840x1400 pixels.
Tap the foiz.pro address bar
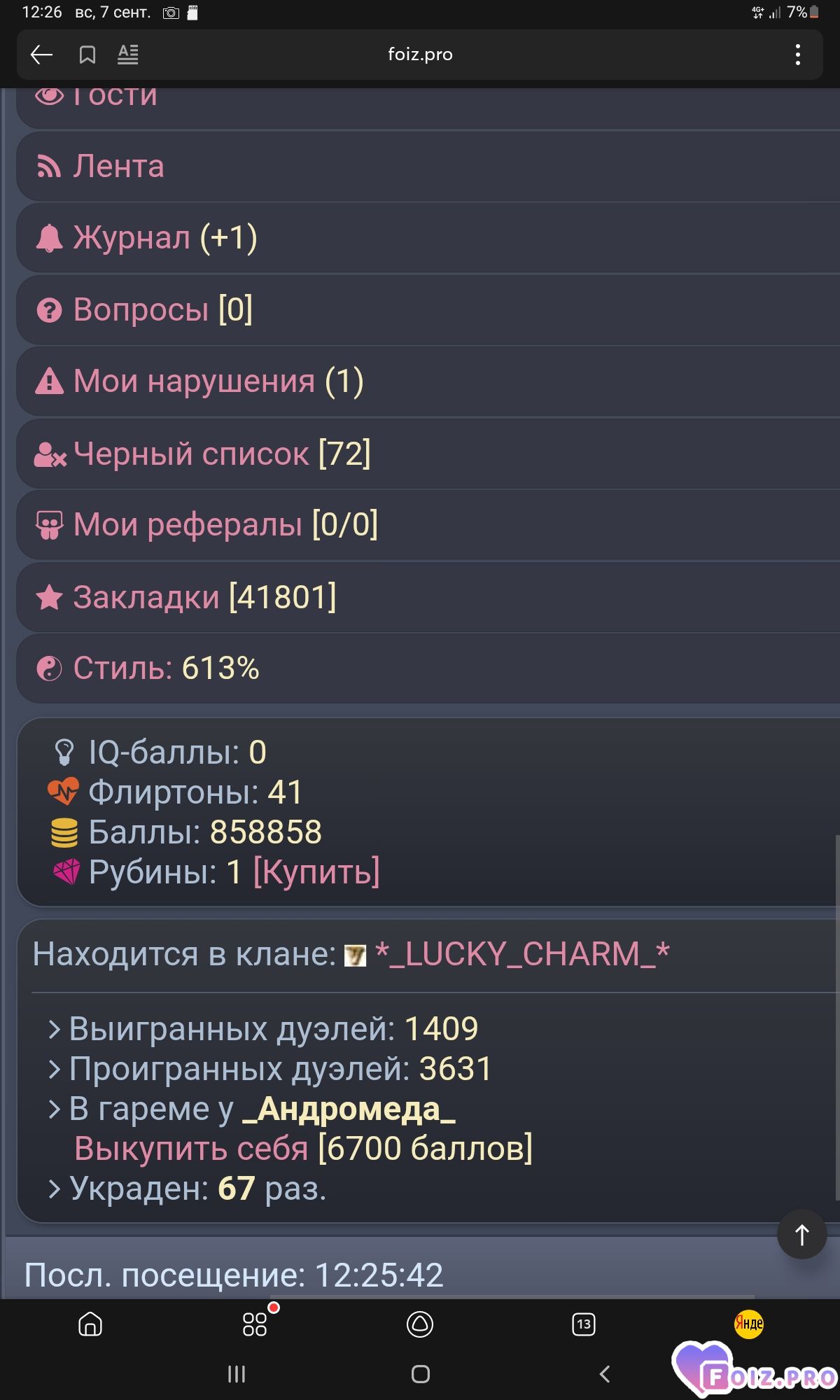pos(420,55)
